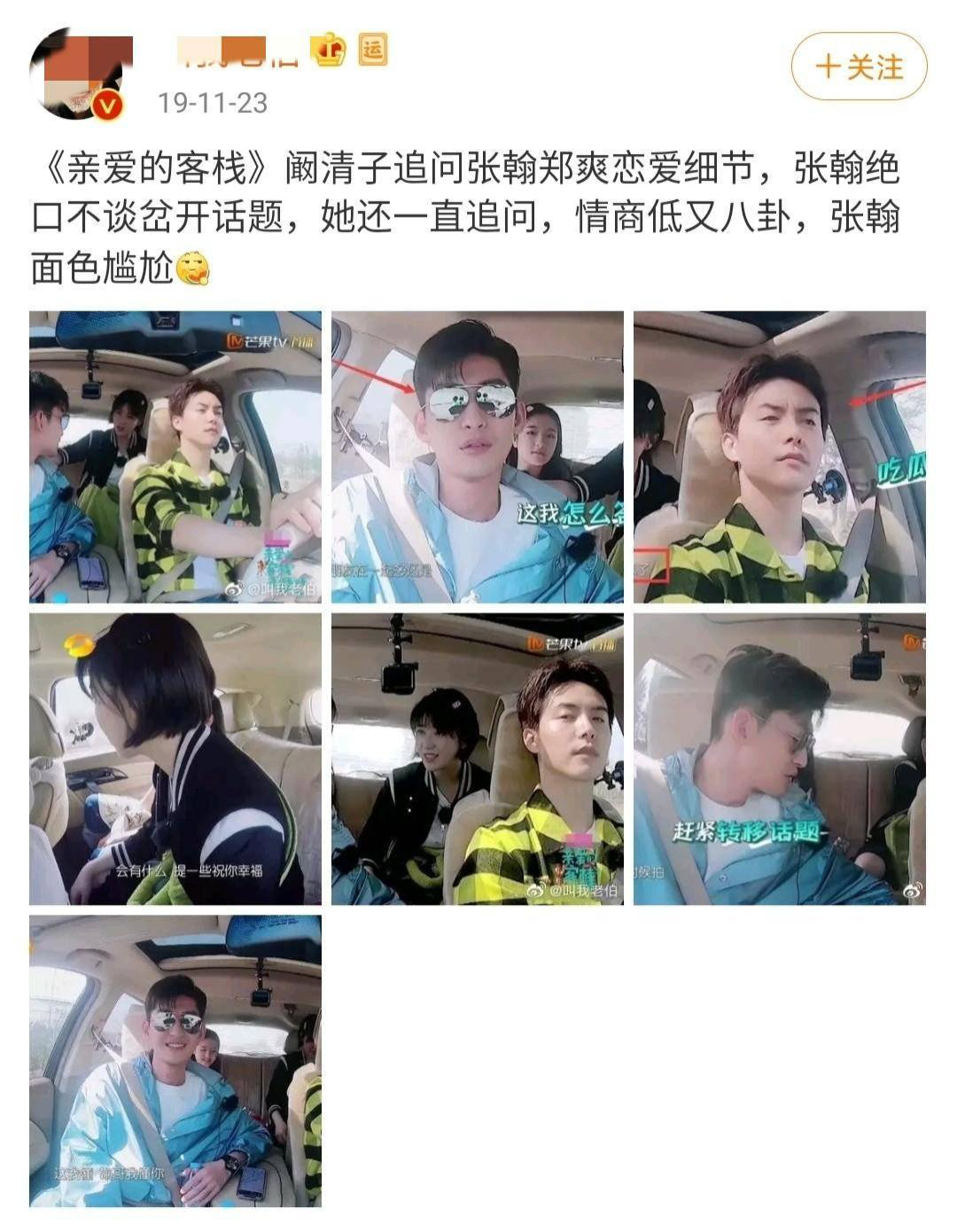
Task: Open photo with subtitle 祝你幸福
Action: pos(175,760)
